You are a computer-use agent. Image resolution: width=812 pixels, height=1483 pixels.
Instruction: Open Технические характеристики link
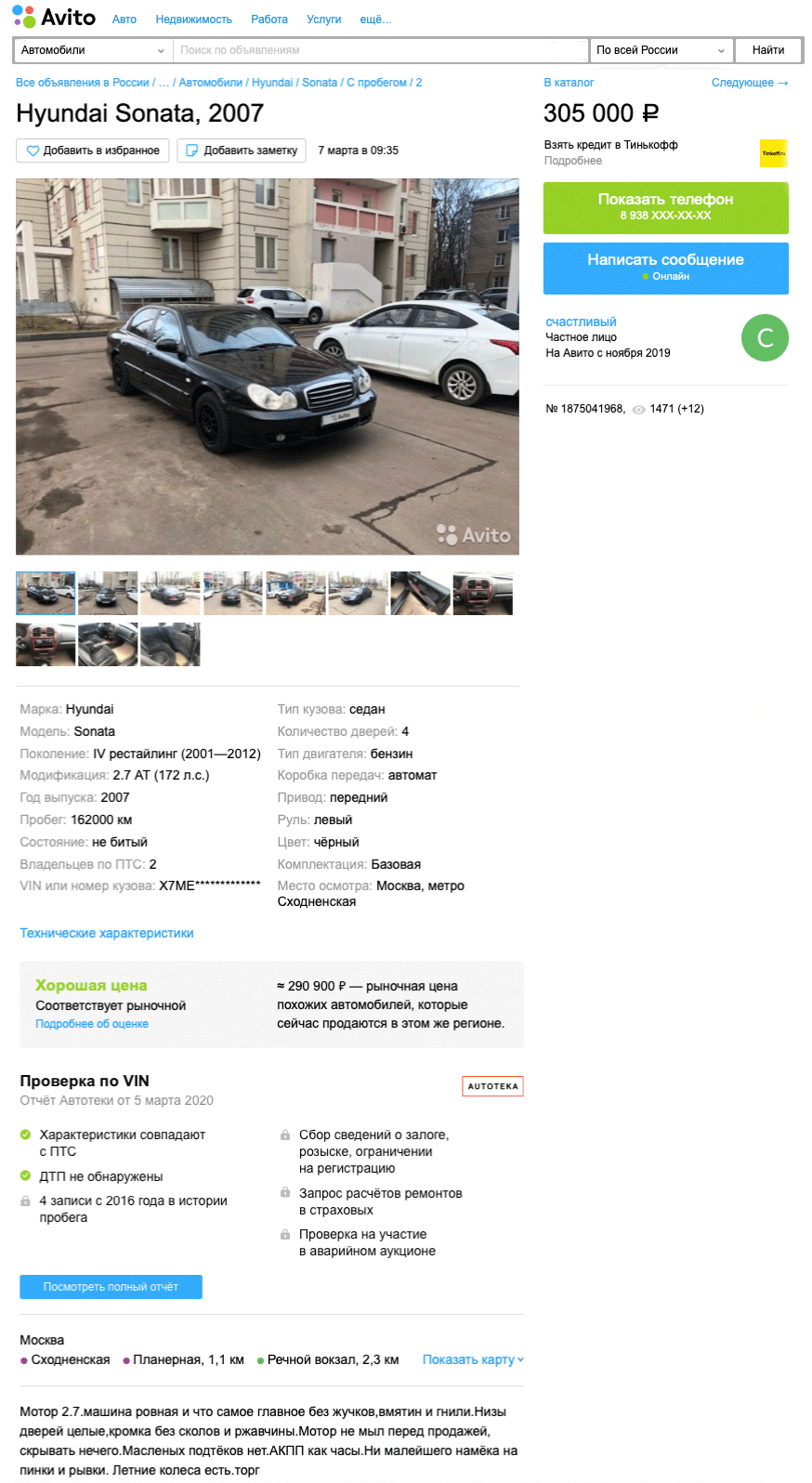[x=107, y=933]
